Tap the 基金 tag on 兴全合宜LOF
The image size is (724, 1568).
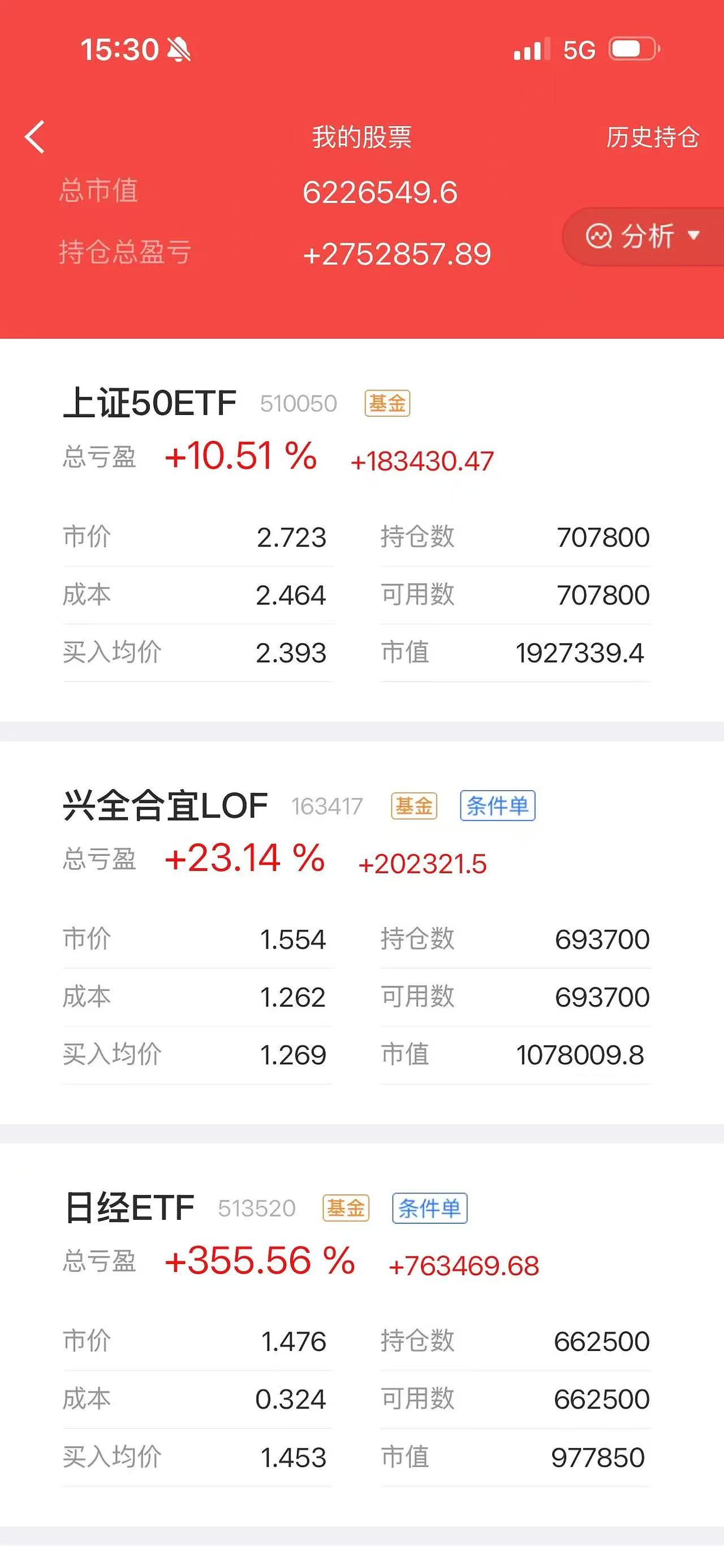click(x=415, y=805)
